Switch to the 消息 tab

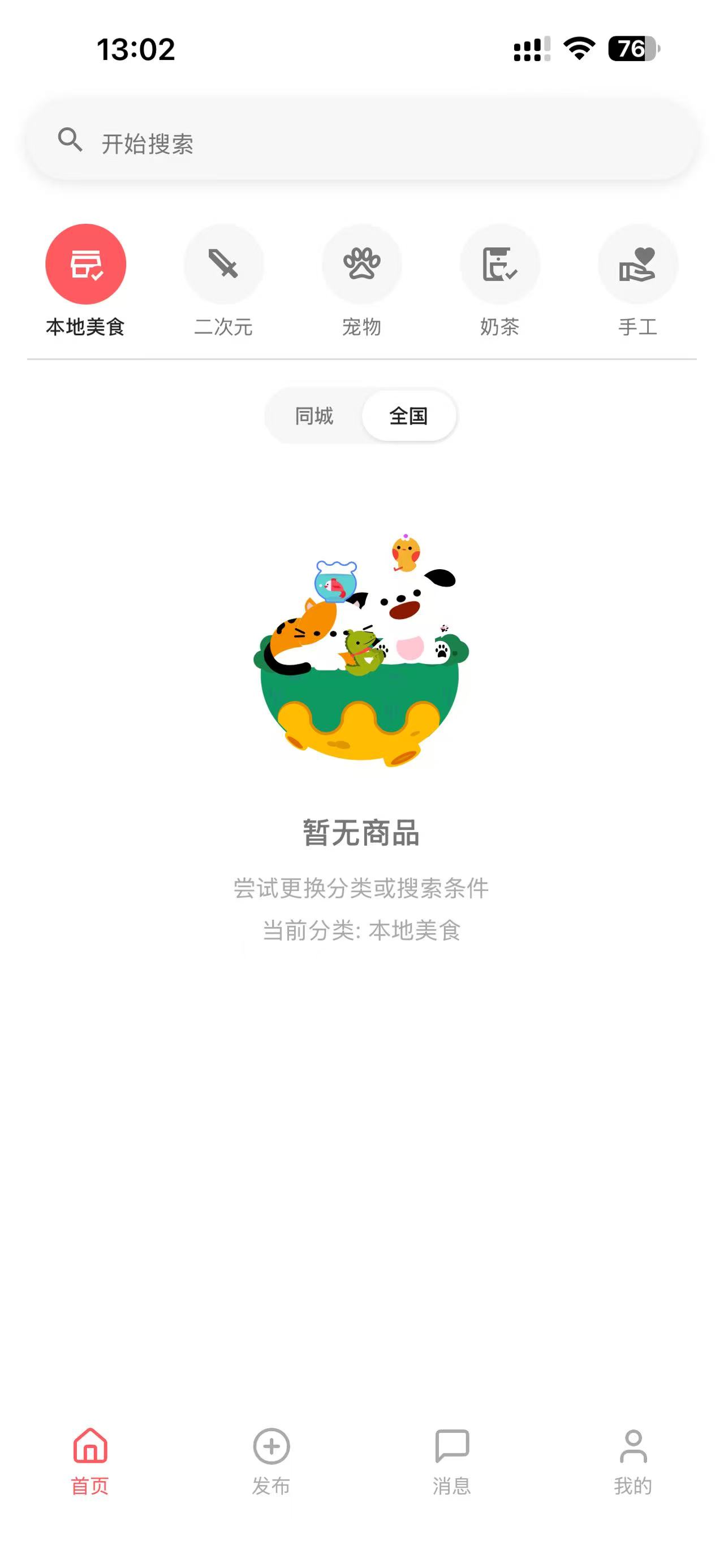click(452, 1485)
